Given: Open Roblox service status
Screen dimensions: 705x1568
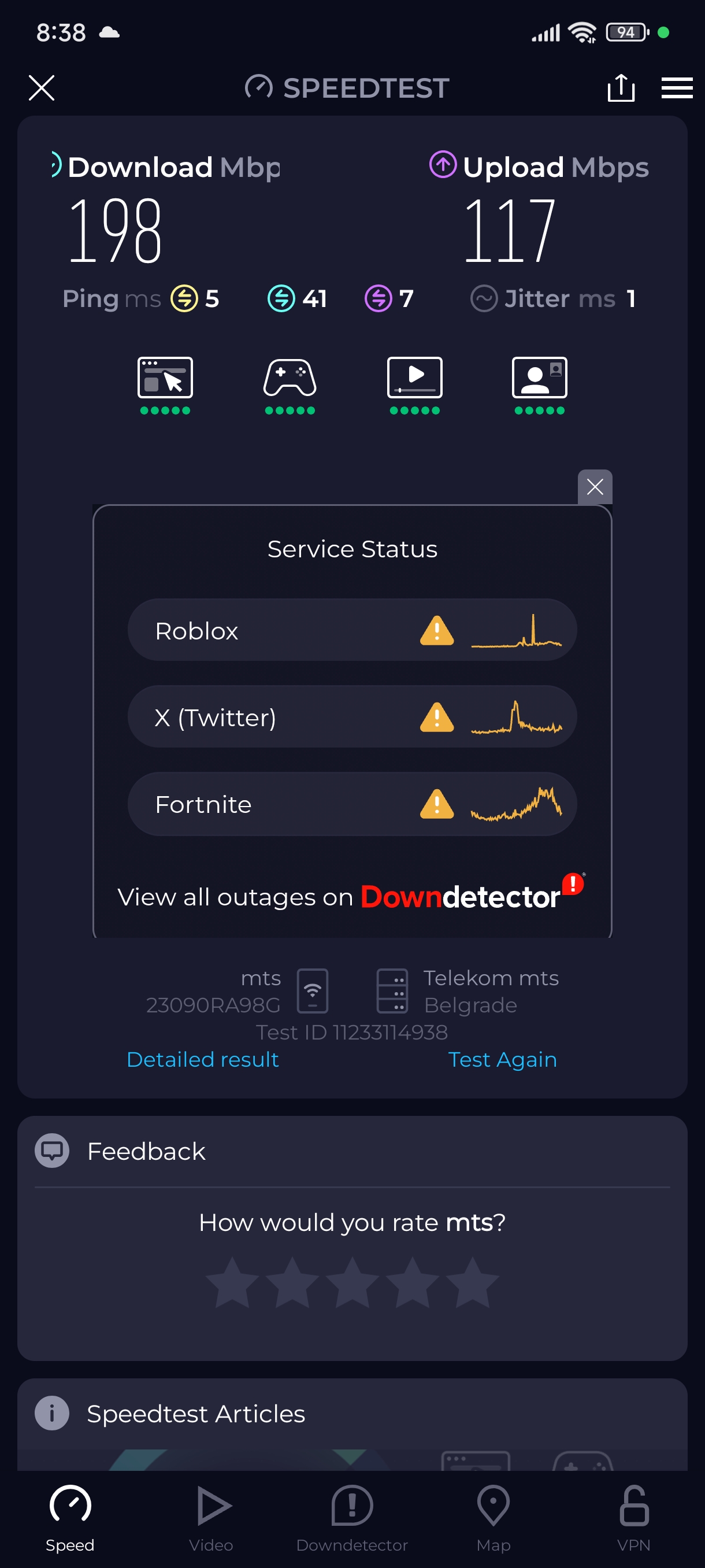Looking at the screenshot, I should pyautogui.click(x=351, y=630).
